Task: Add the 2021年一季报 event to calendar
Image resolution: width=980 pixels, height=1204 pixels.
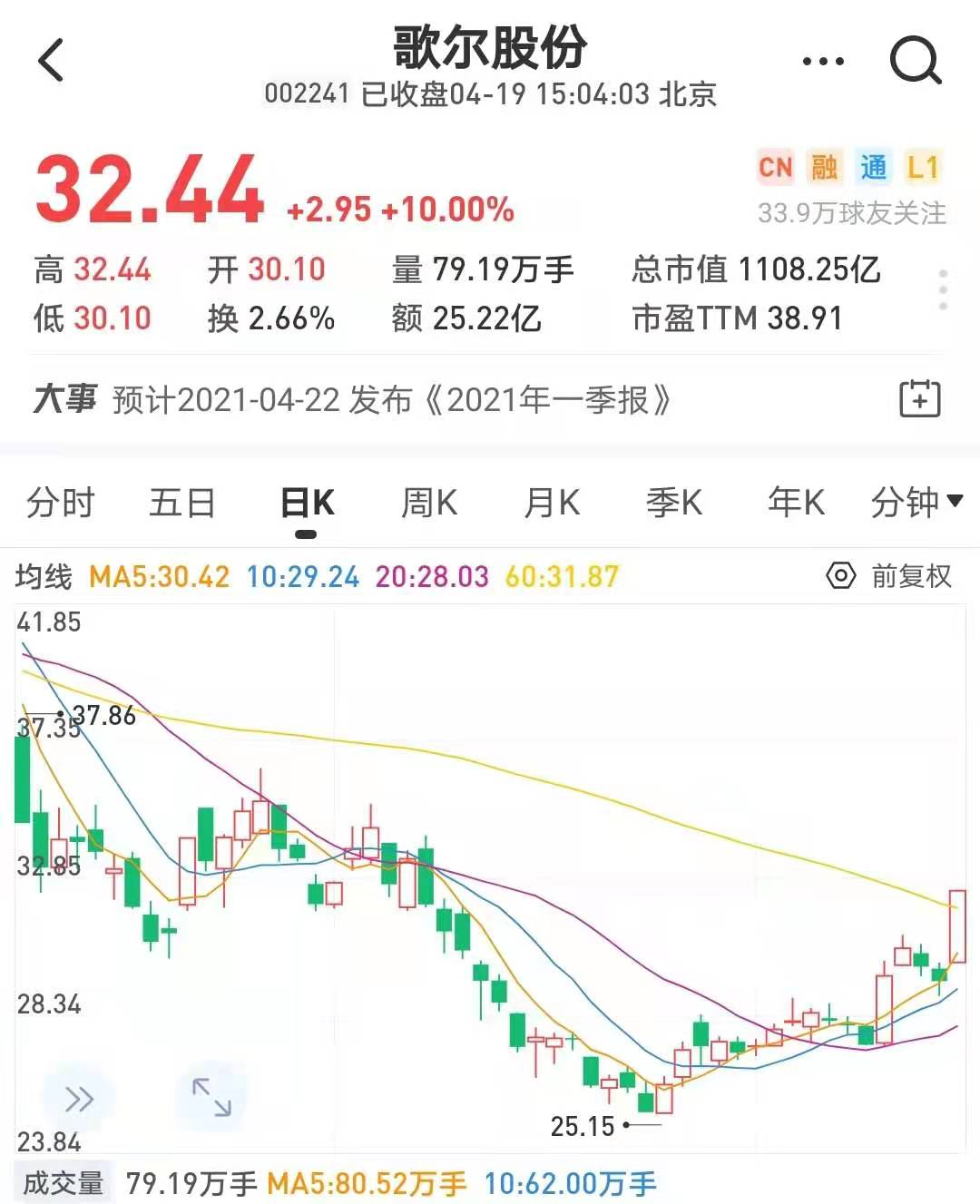Action: pyautogui.click(x=920, y=399)
